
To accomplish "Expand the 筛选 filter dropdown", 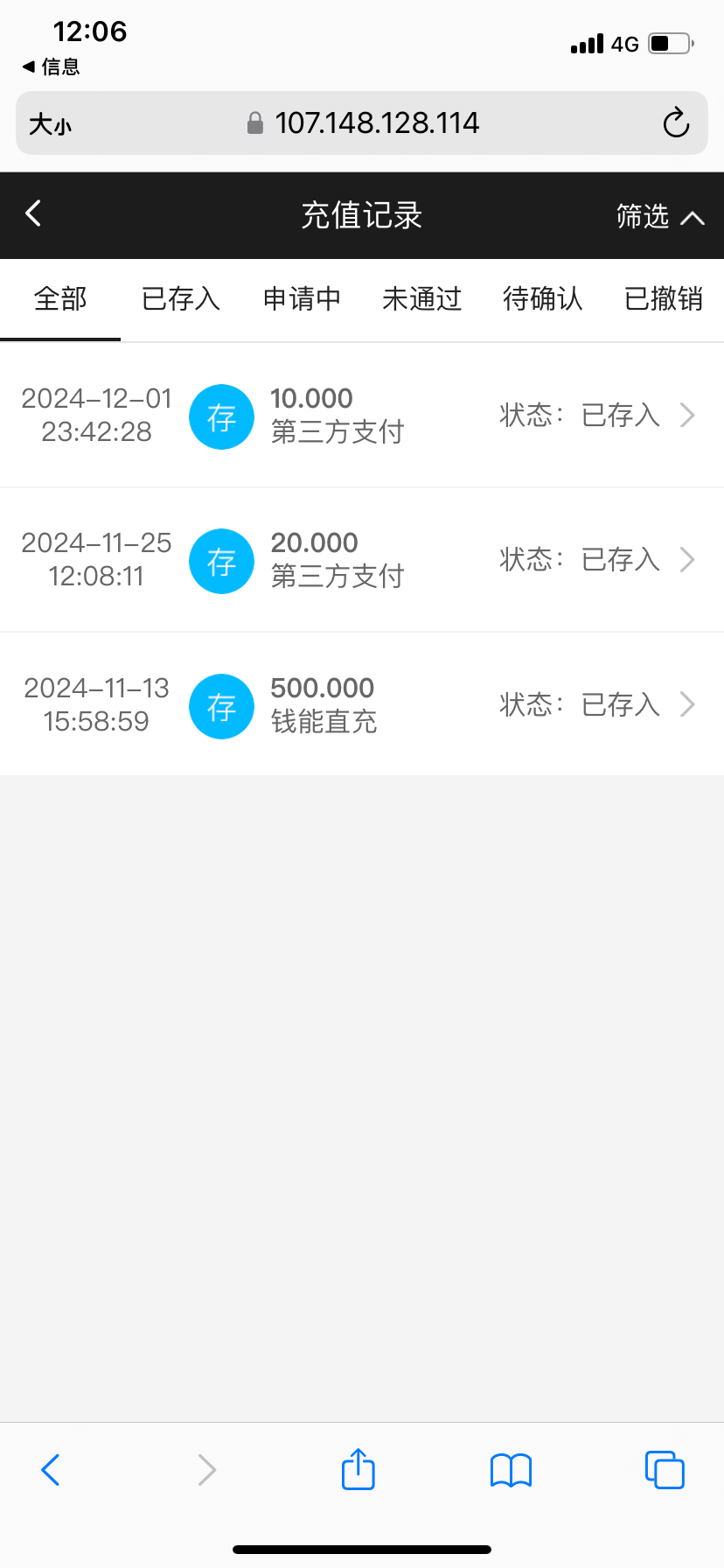I will pos(659,216).
